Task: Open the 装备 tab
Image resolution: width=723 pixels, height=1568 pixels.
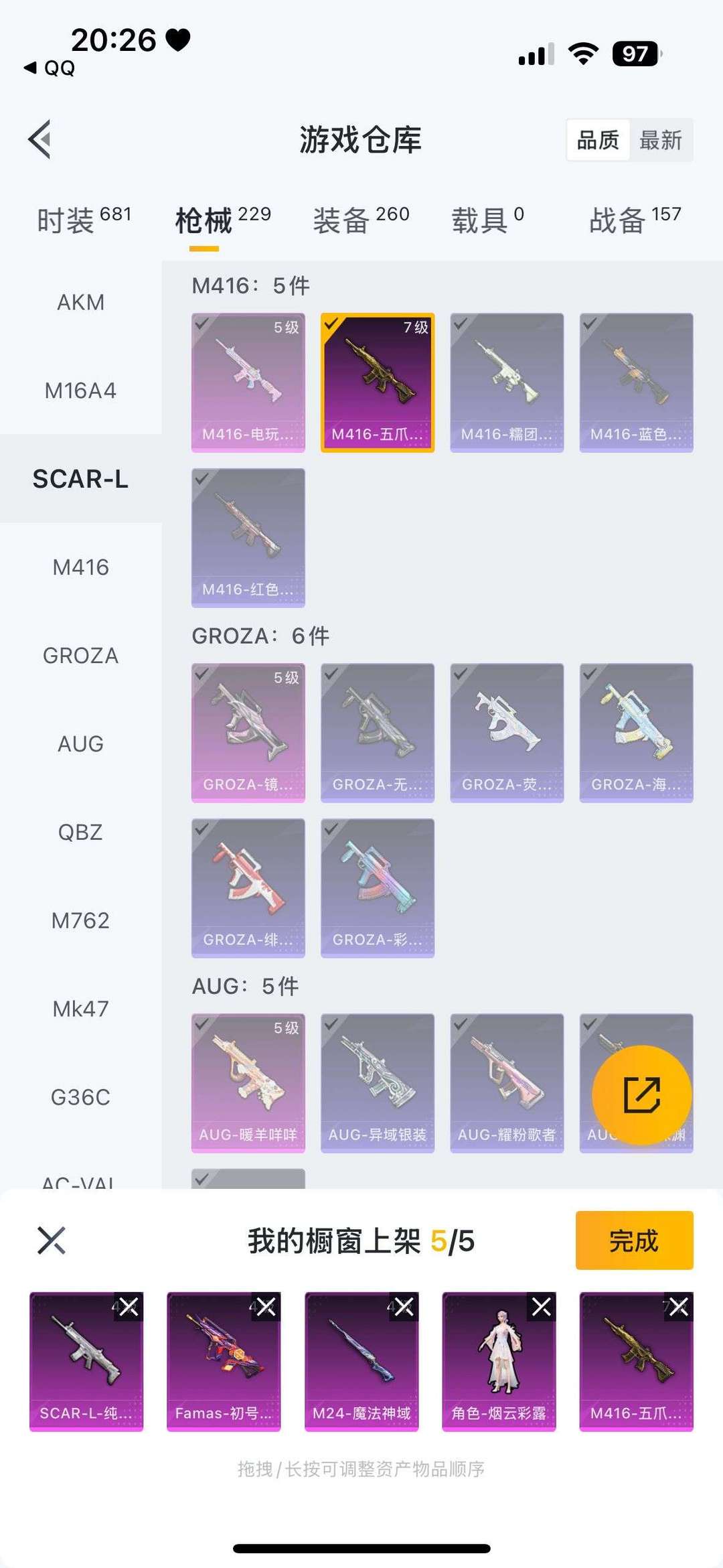Action: pyautogui.click(x=361, y=219)
